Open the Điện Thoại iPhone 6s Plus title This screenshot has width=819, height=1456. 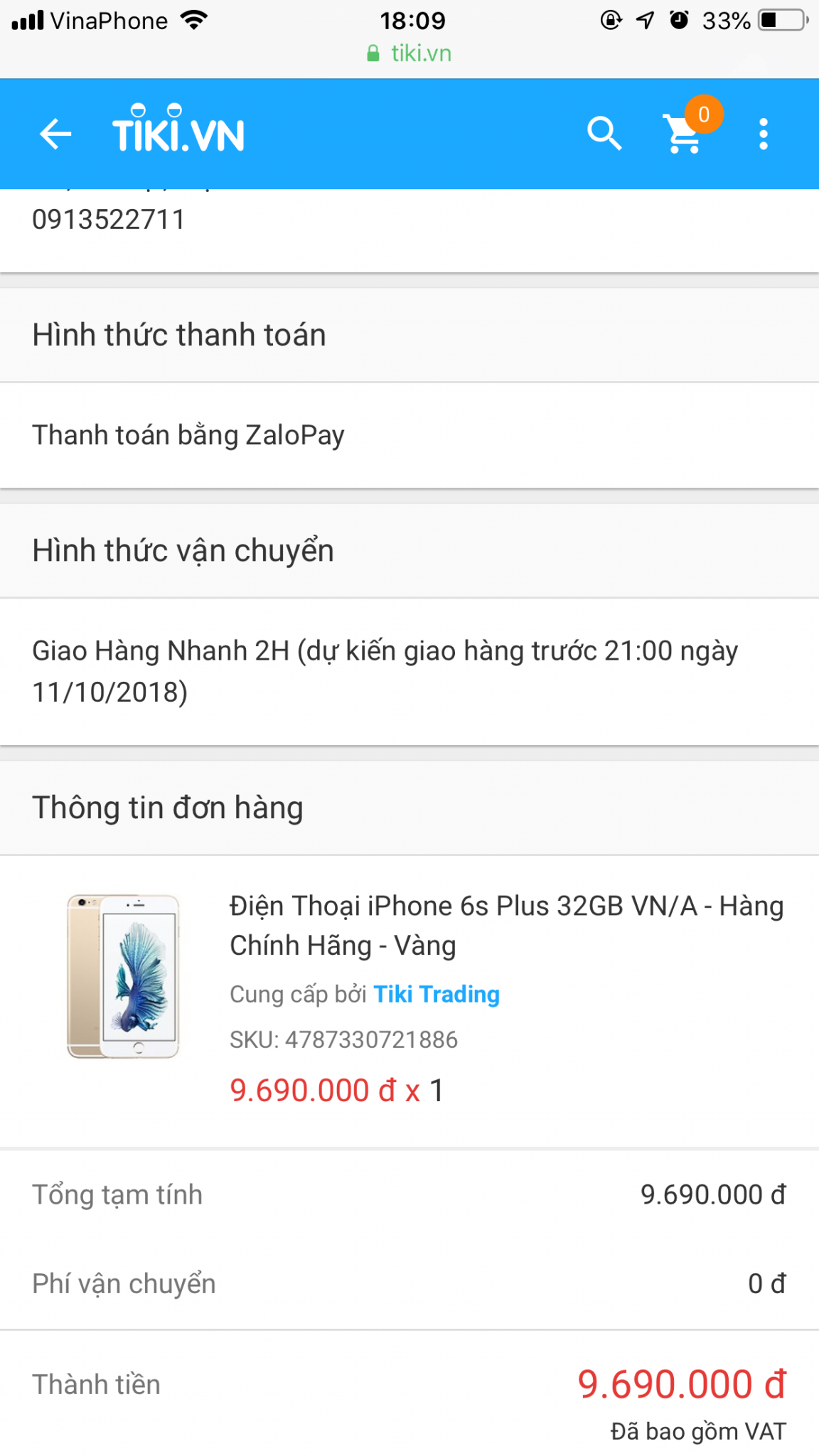(x=505, y=925)
